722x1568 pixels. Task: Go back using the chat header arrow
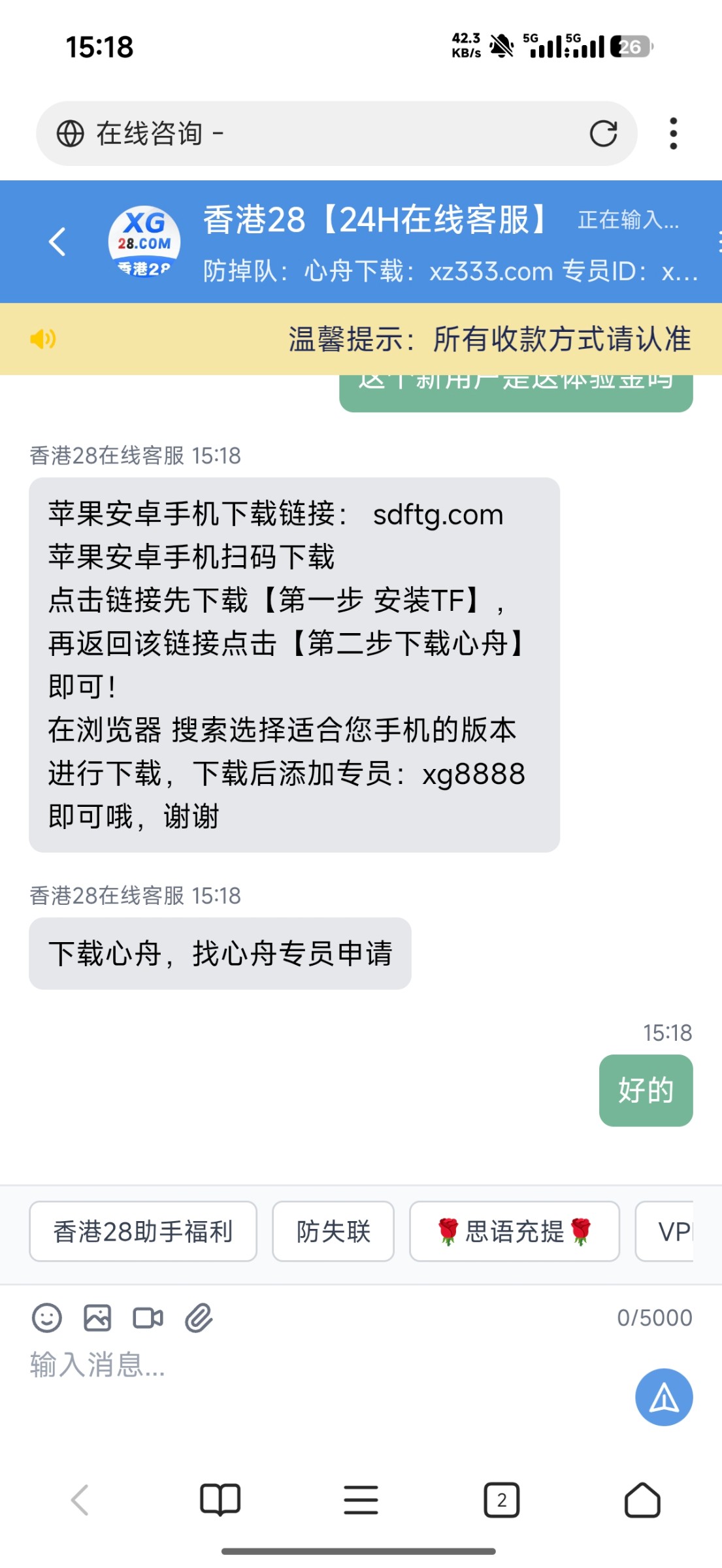point(57,242)
